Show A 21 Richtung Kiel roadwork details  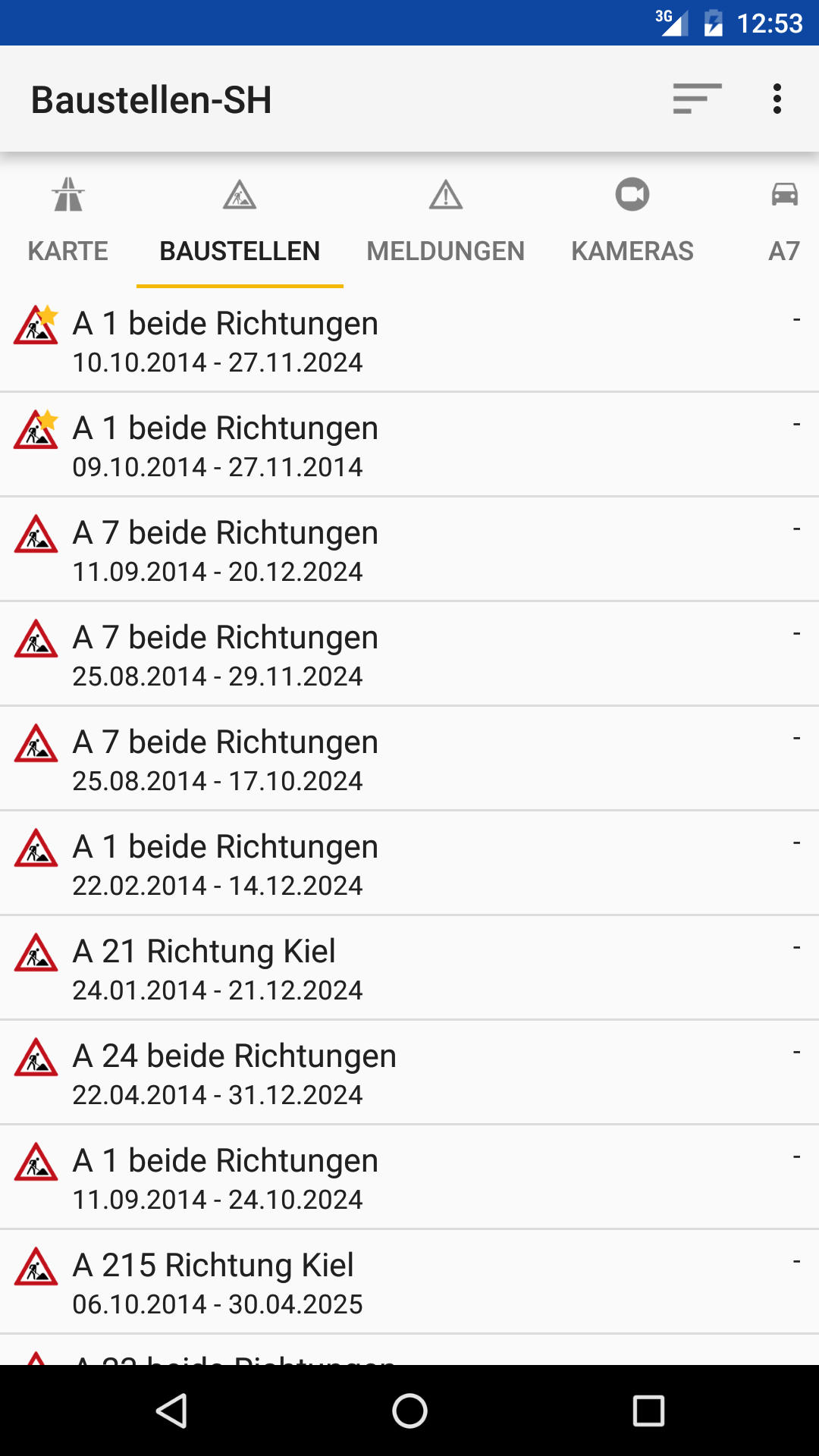pyautogui.click(x=409, y=968)
